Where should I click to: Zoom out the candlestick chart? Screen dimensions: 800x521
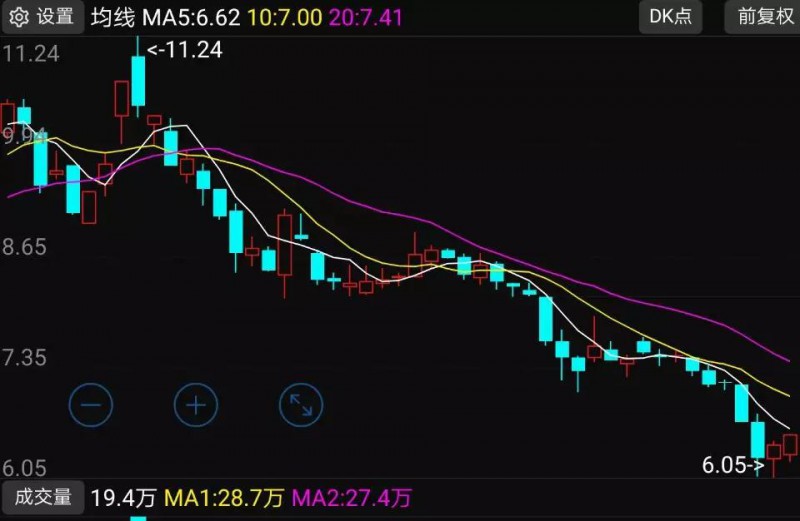(91, 405)
